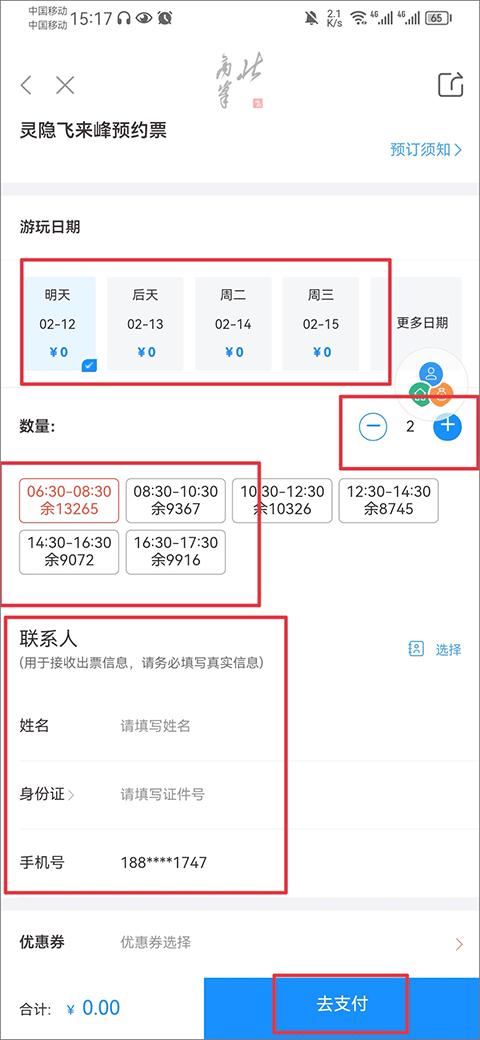This screenshot has height=1040, width=480.
Task: Tap 选择 to choose a contact
Action: pos(436,649)
